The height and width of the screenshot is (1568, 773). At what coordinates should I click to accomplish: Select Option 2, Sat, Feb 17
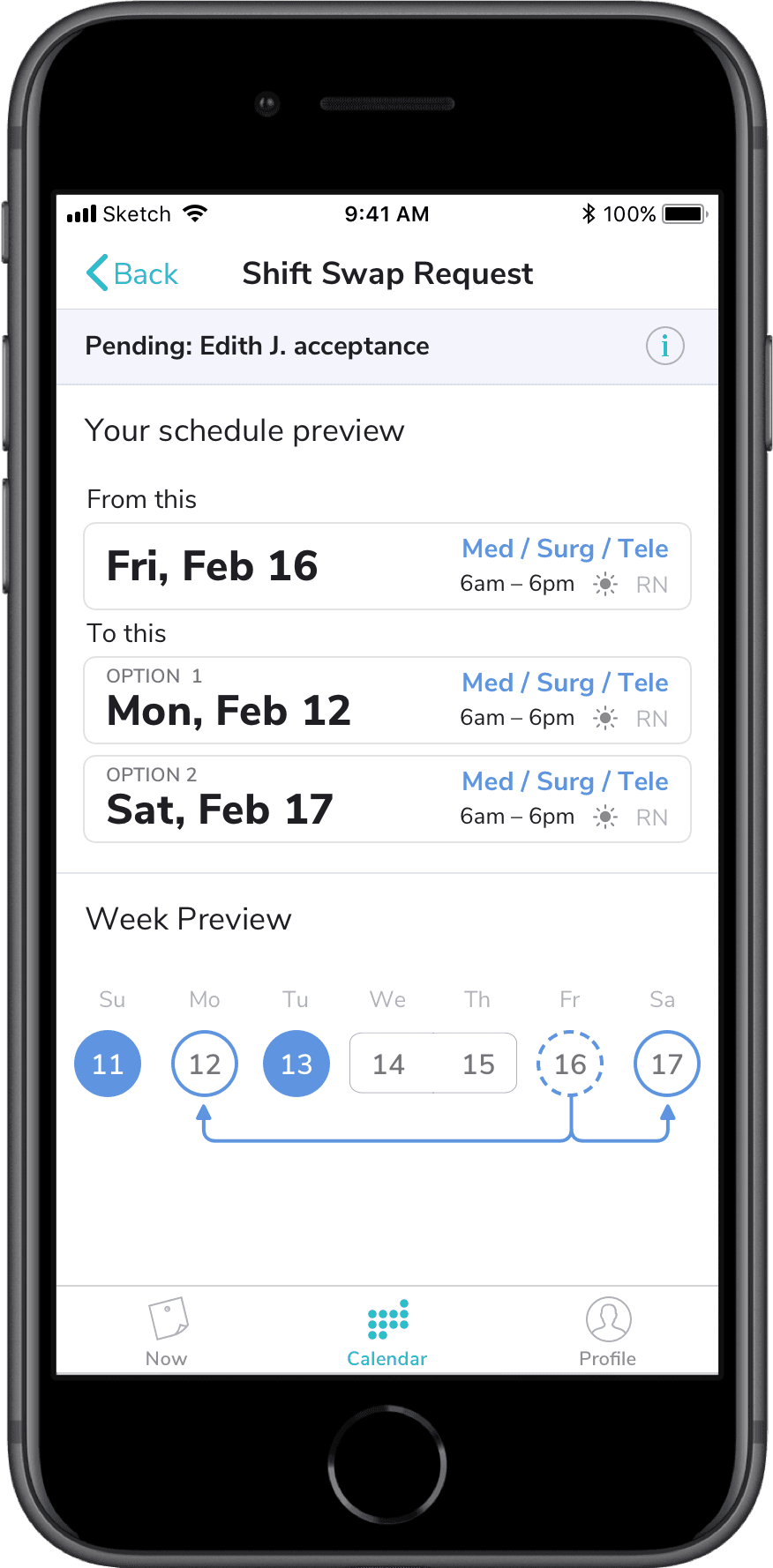coord(387,799)
